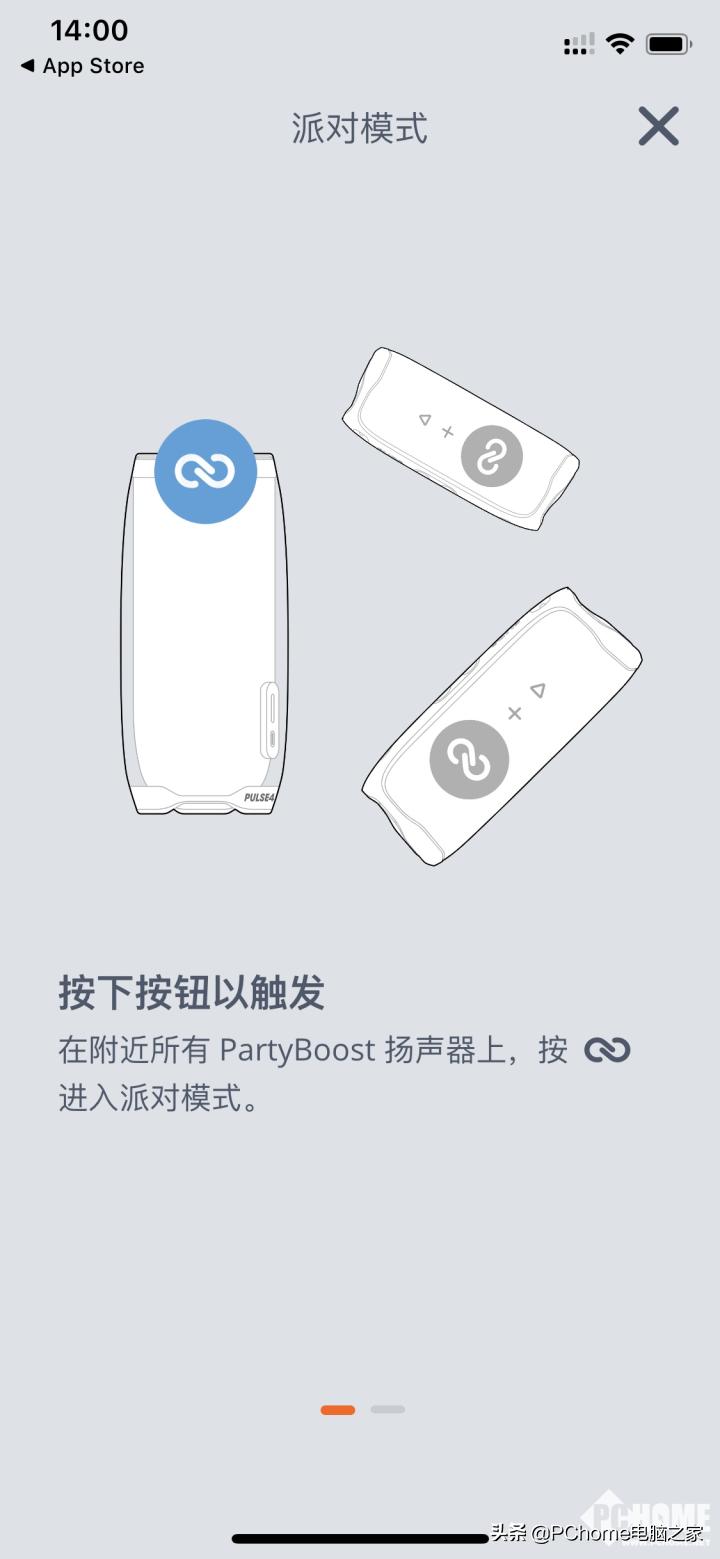Tap the cellular signal bars icon
Screen dimensions: 720x1559
pos(578,44)
